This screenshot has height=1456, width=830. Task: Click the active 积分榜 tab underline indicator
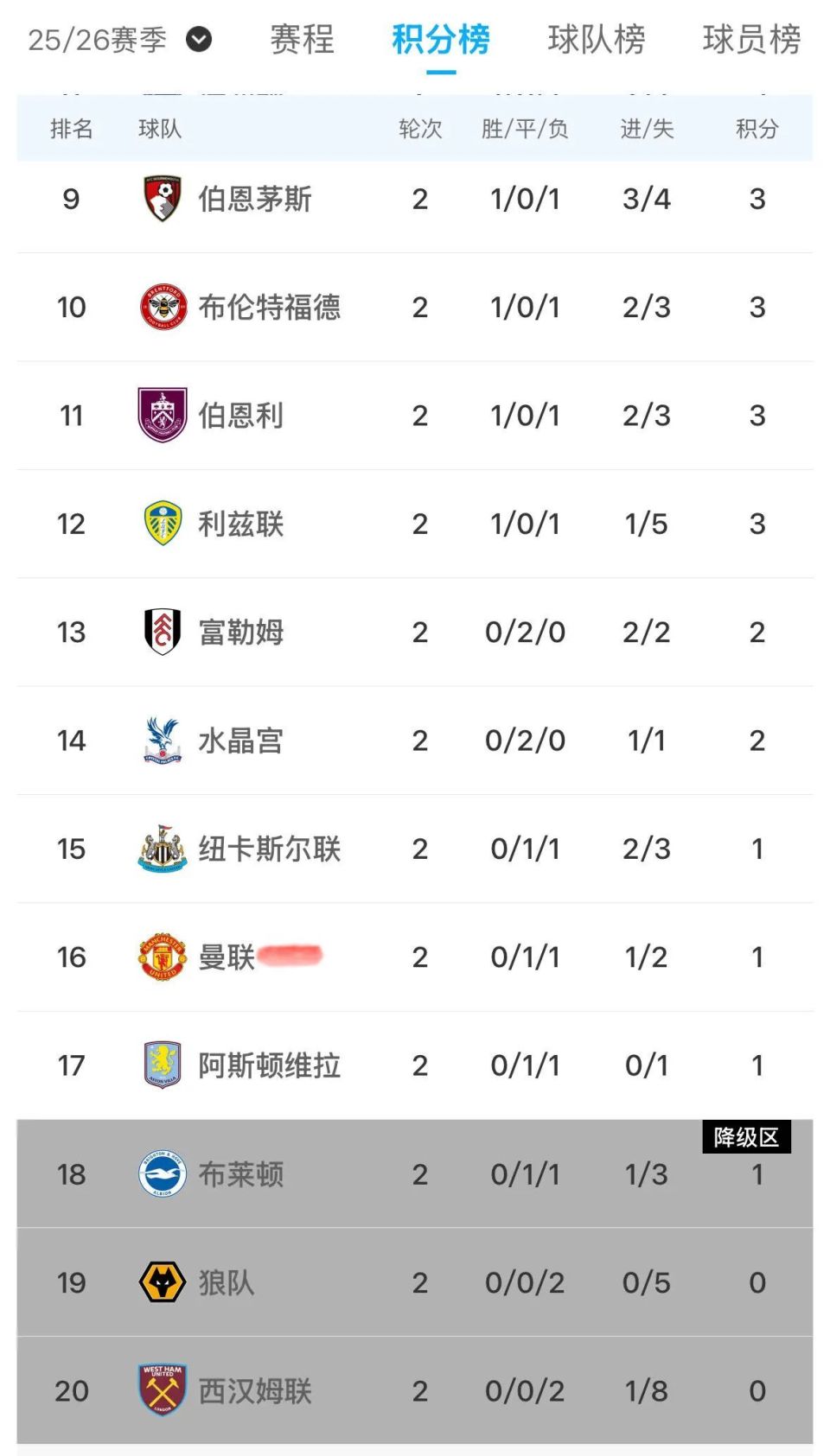coord(441,73)
